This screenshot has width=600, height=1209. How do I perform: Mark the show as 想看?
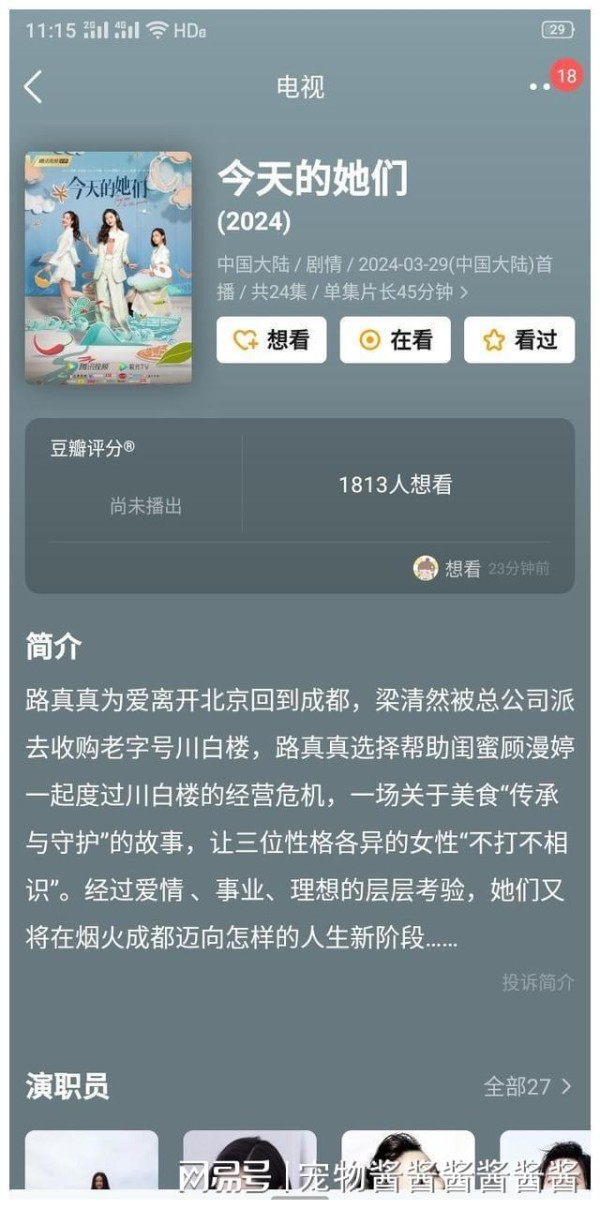[x=271, y=340]
